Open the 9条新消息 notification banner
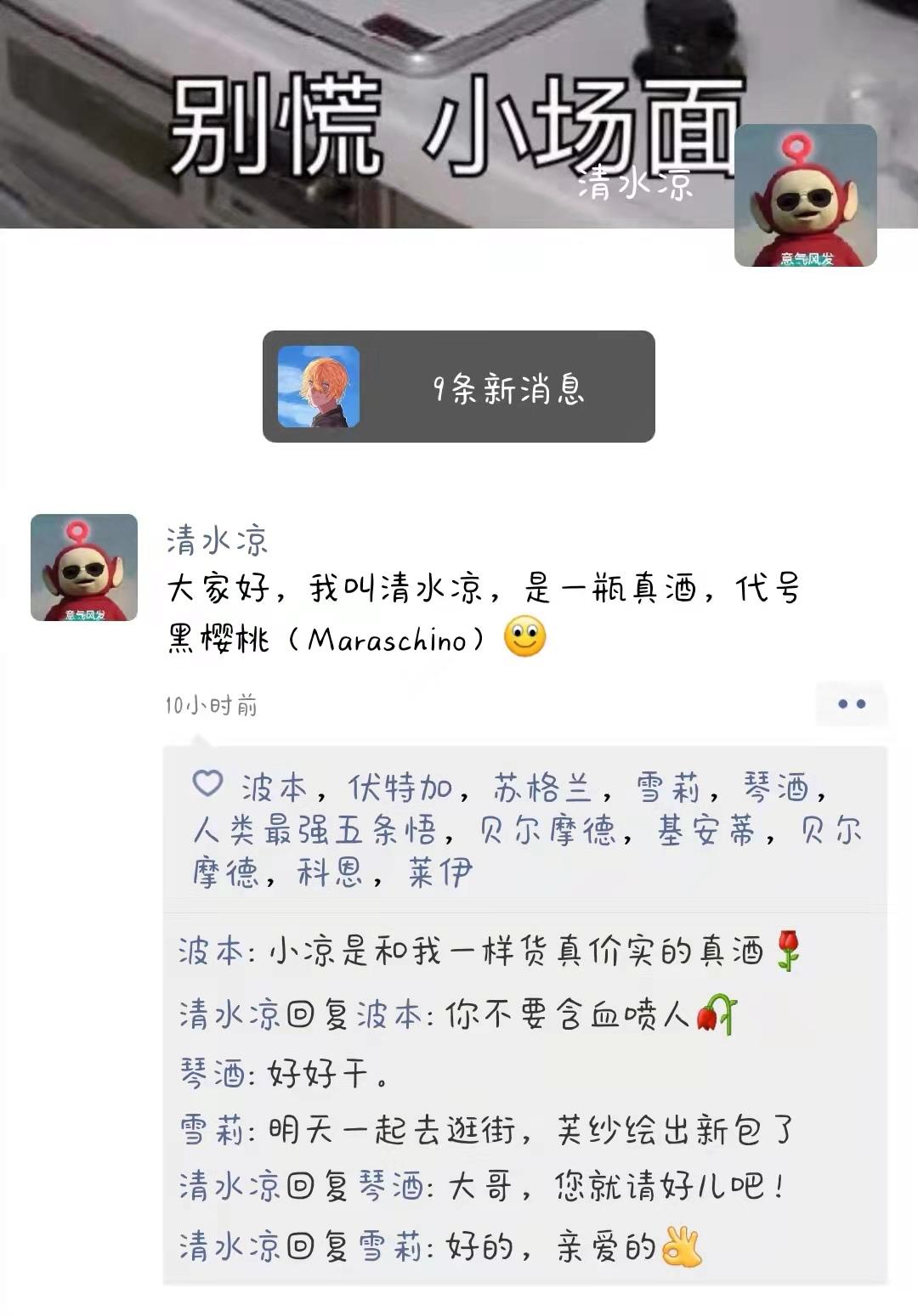This screenshot has width=918, height=1316. pyautogui.click(x=458, y=387)
